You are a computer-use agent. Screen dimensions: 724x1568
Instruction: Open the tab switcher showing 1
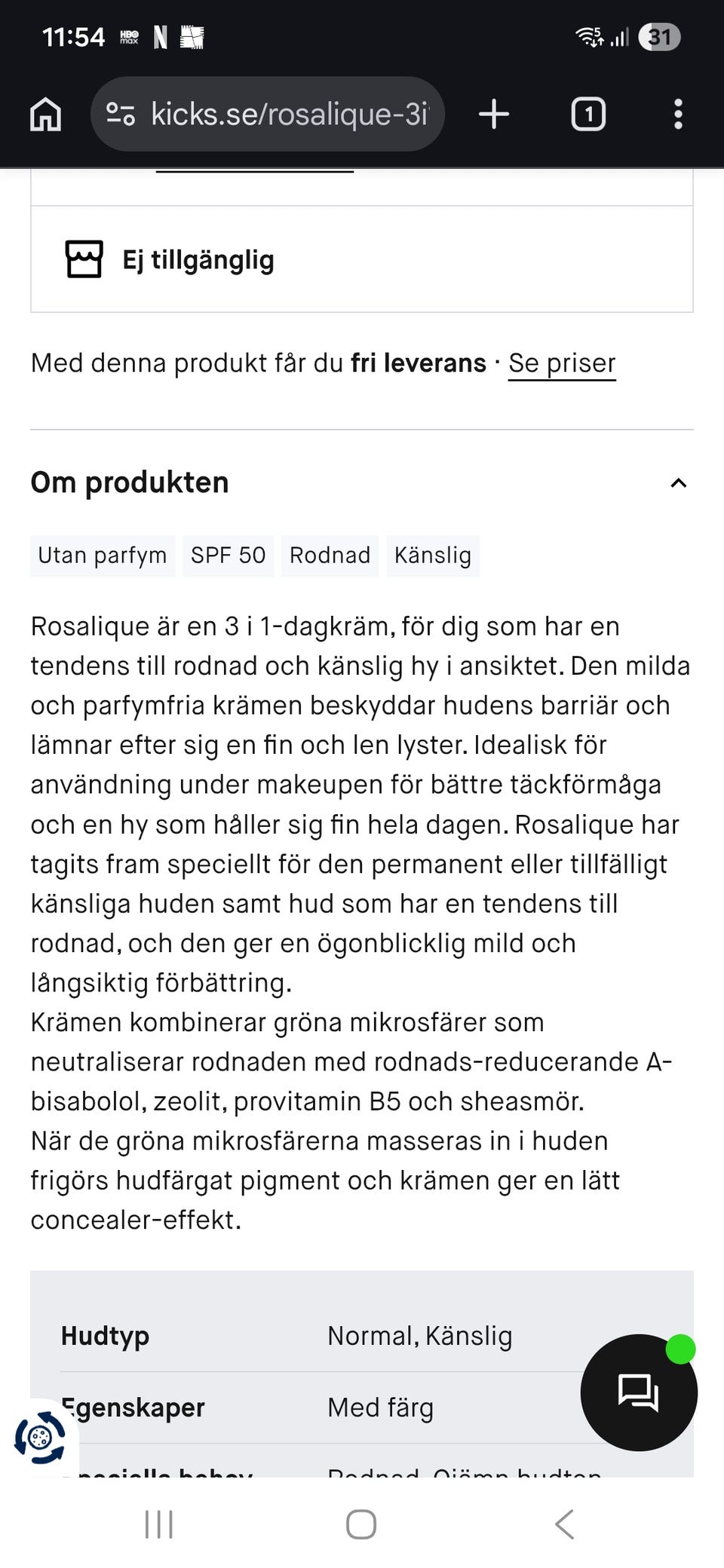click(x=587, y=115)
